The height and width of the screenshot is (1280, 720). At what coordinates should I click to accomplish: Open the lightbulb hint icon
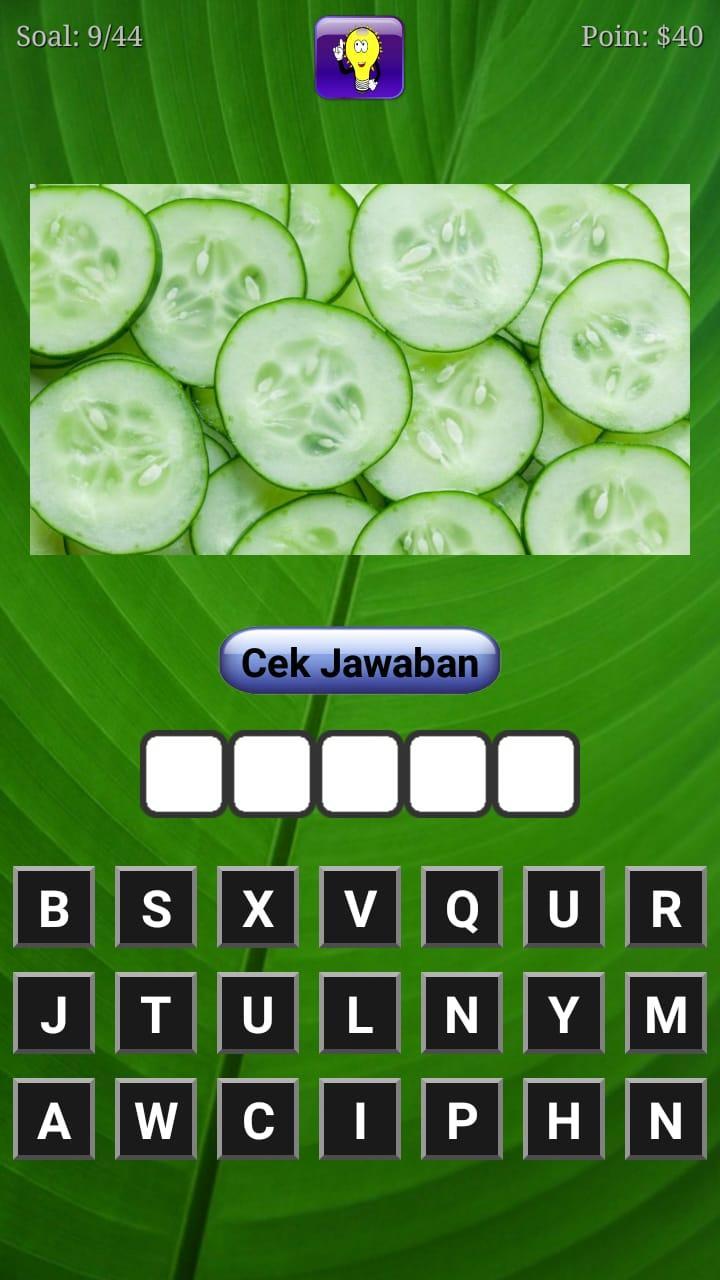360,58
